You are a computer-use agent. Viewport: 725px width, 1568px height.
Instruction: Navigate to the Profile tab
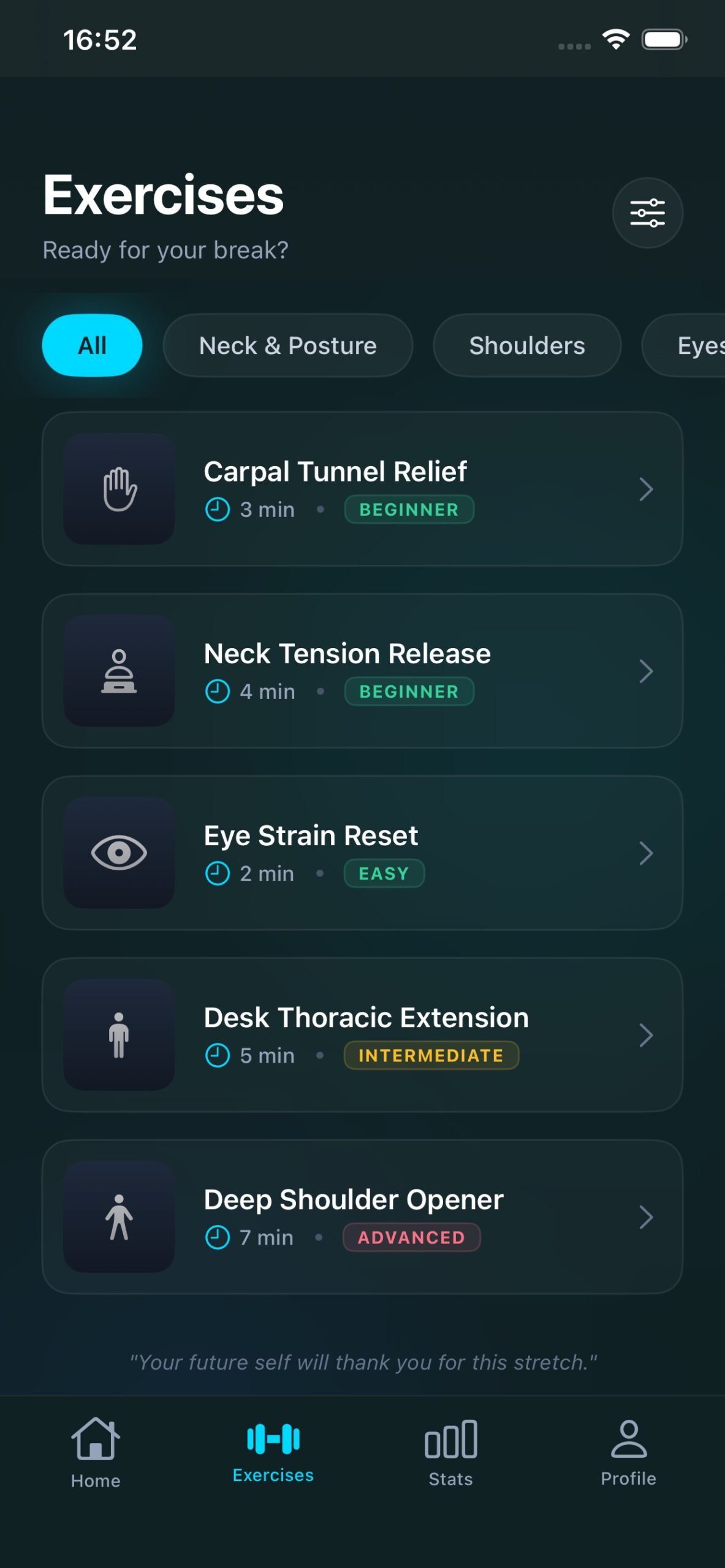(628, 1453)
